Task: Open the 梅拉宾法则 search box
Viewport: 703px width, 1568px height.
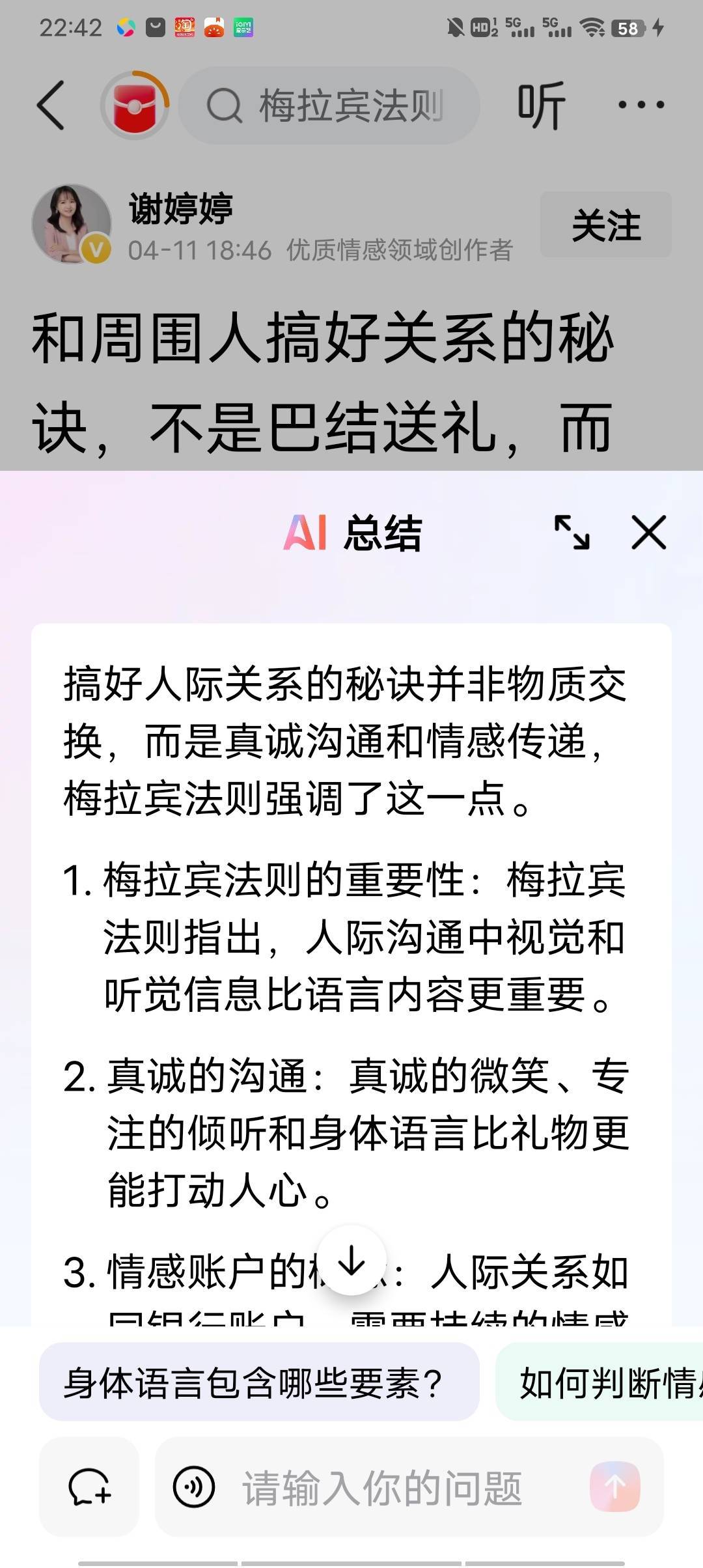Action: (329, 105)
